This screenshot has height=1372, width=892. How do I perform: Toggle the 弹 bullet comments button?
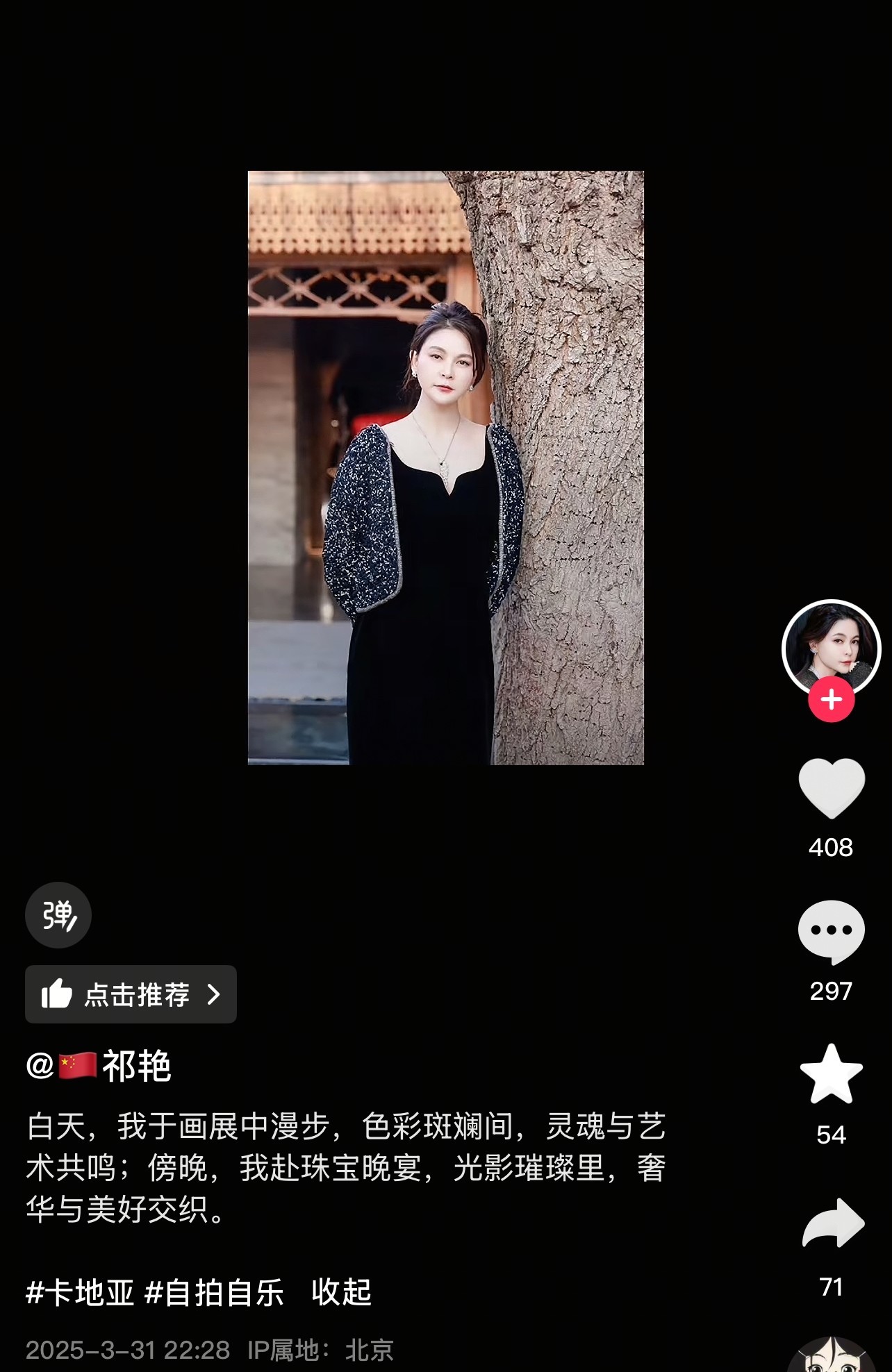(58, 915)
